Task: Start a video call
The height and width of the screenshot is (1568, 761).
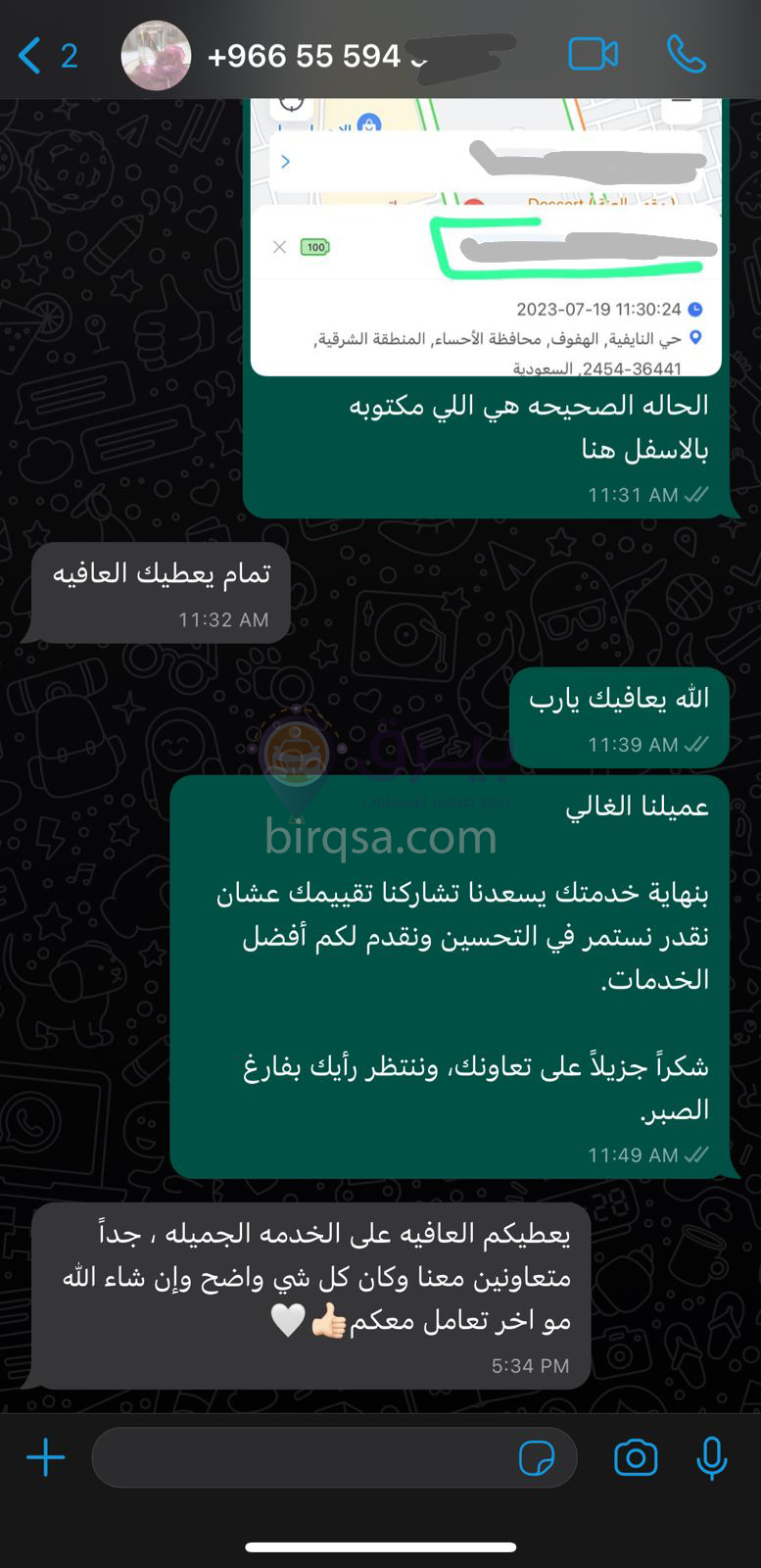Action: (x=593, y=55)
